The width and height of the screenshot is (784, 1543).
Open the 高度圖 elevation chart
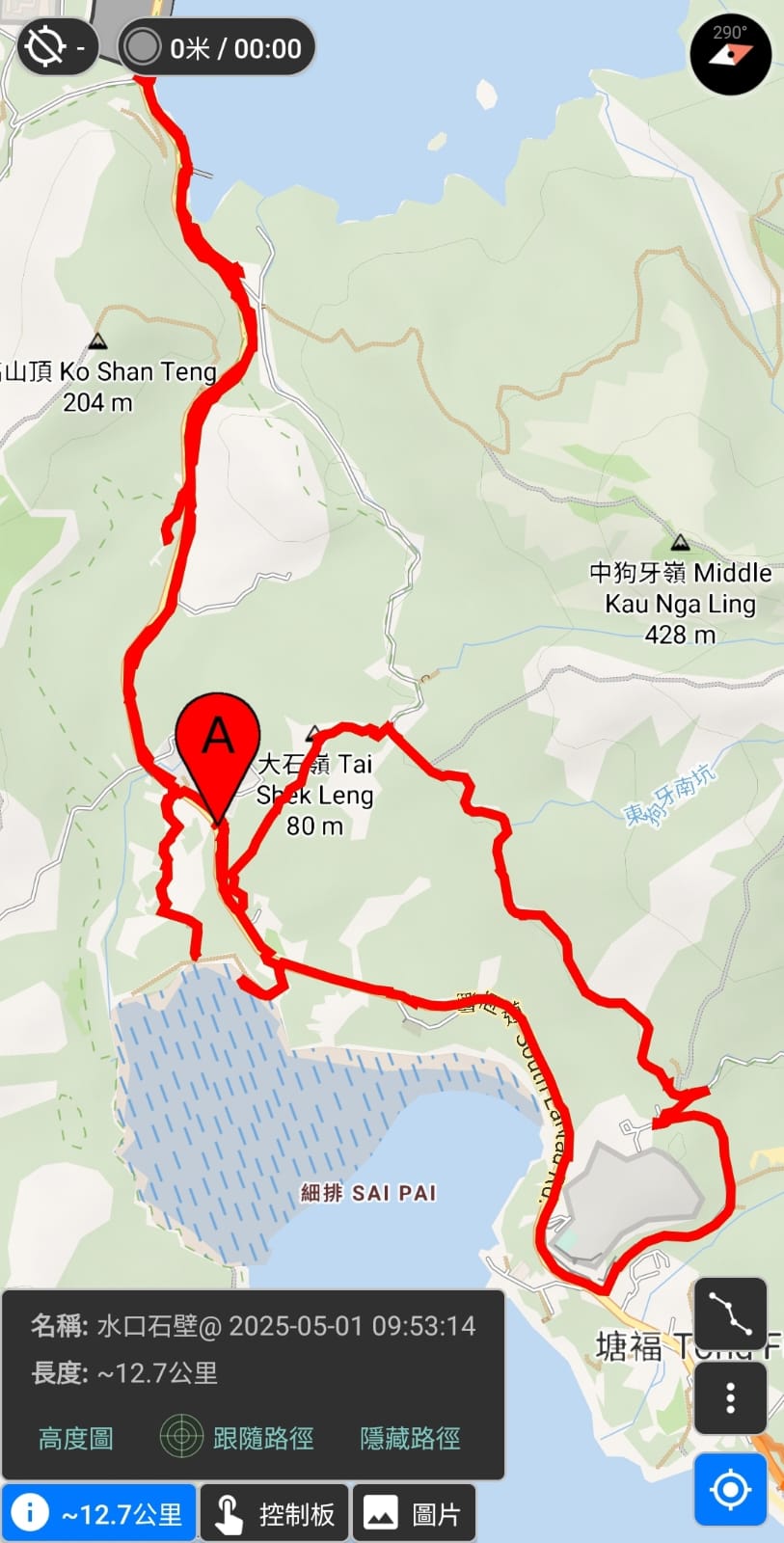pyautogui.click(x=76, y=1438)
